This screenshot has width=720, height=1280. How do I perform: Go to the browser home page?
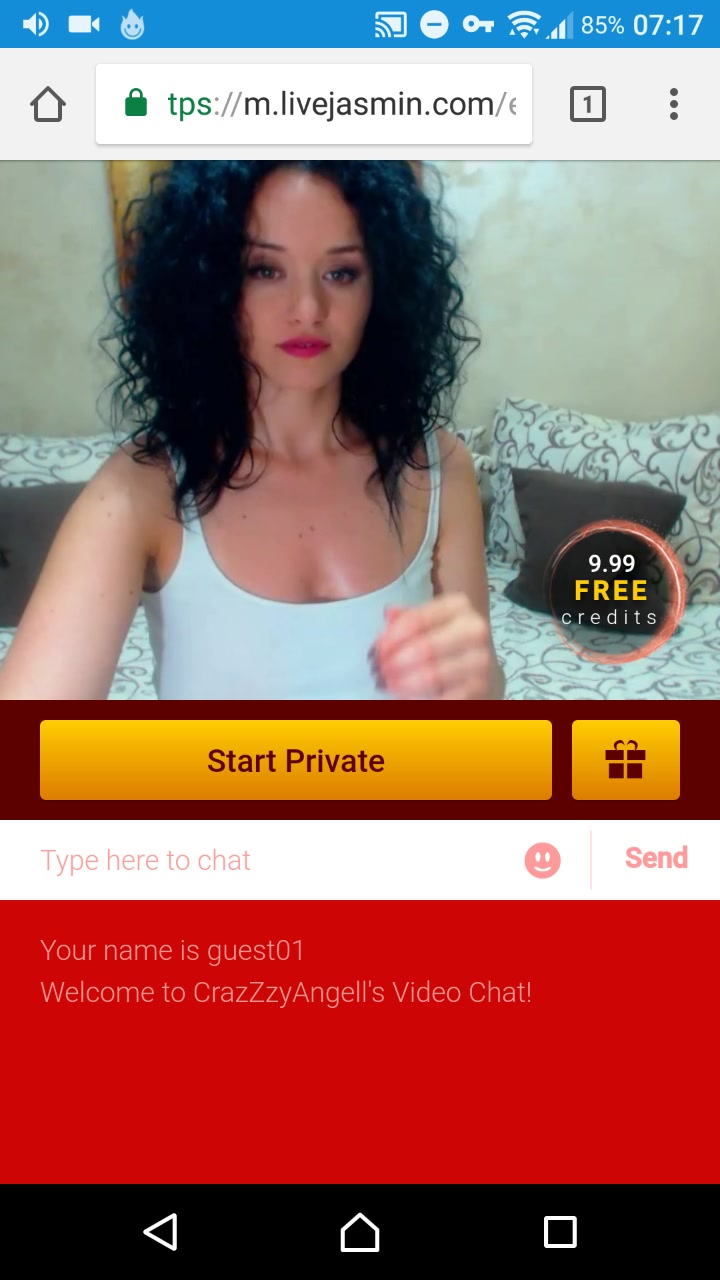48,104
